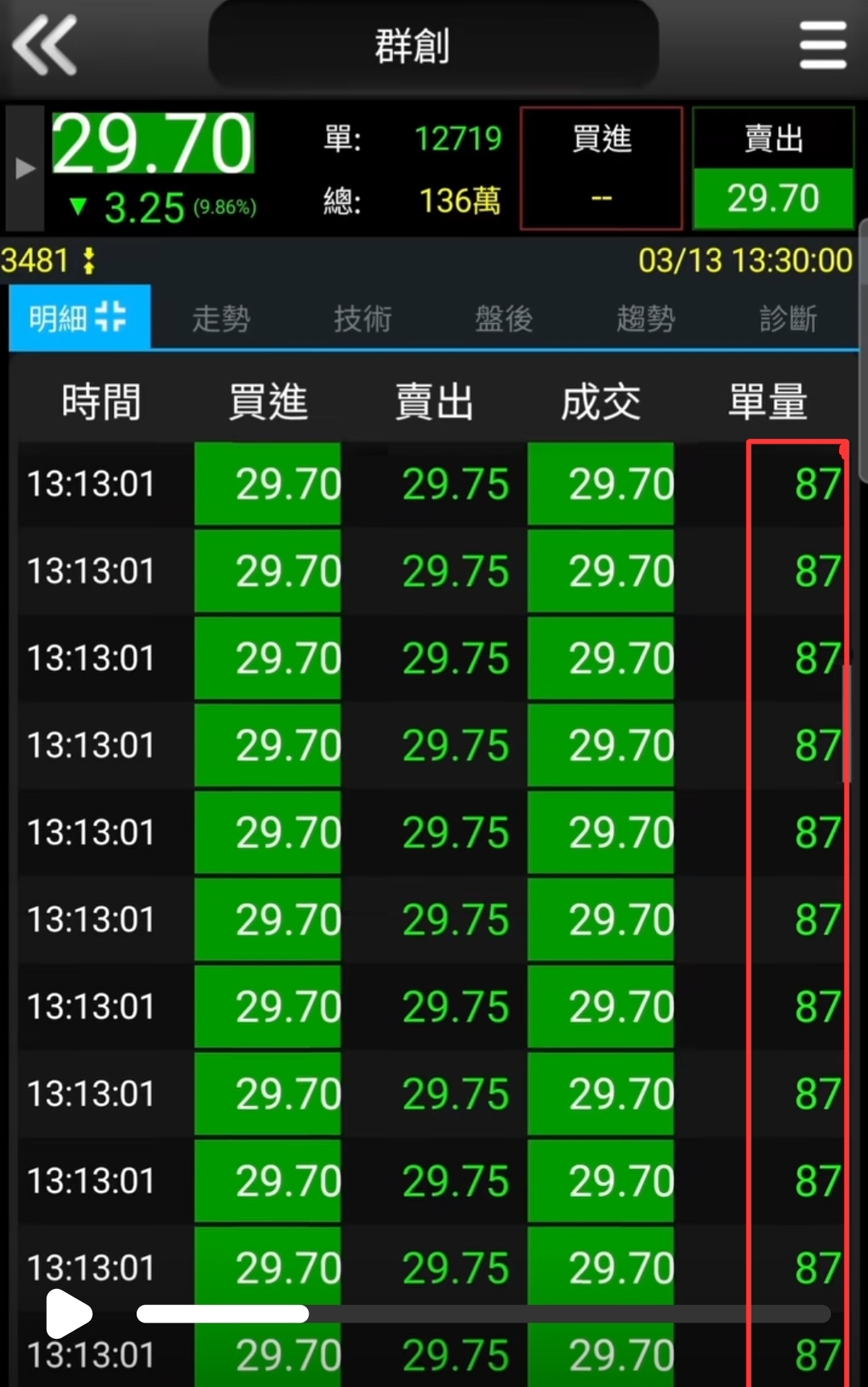Switch to the 走勢 tab
Screen dimensions: 868x1387
221,319
